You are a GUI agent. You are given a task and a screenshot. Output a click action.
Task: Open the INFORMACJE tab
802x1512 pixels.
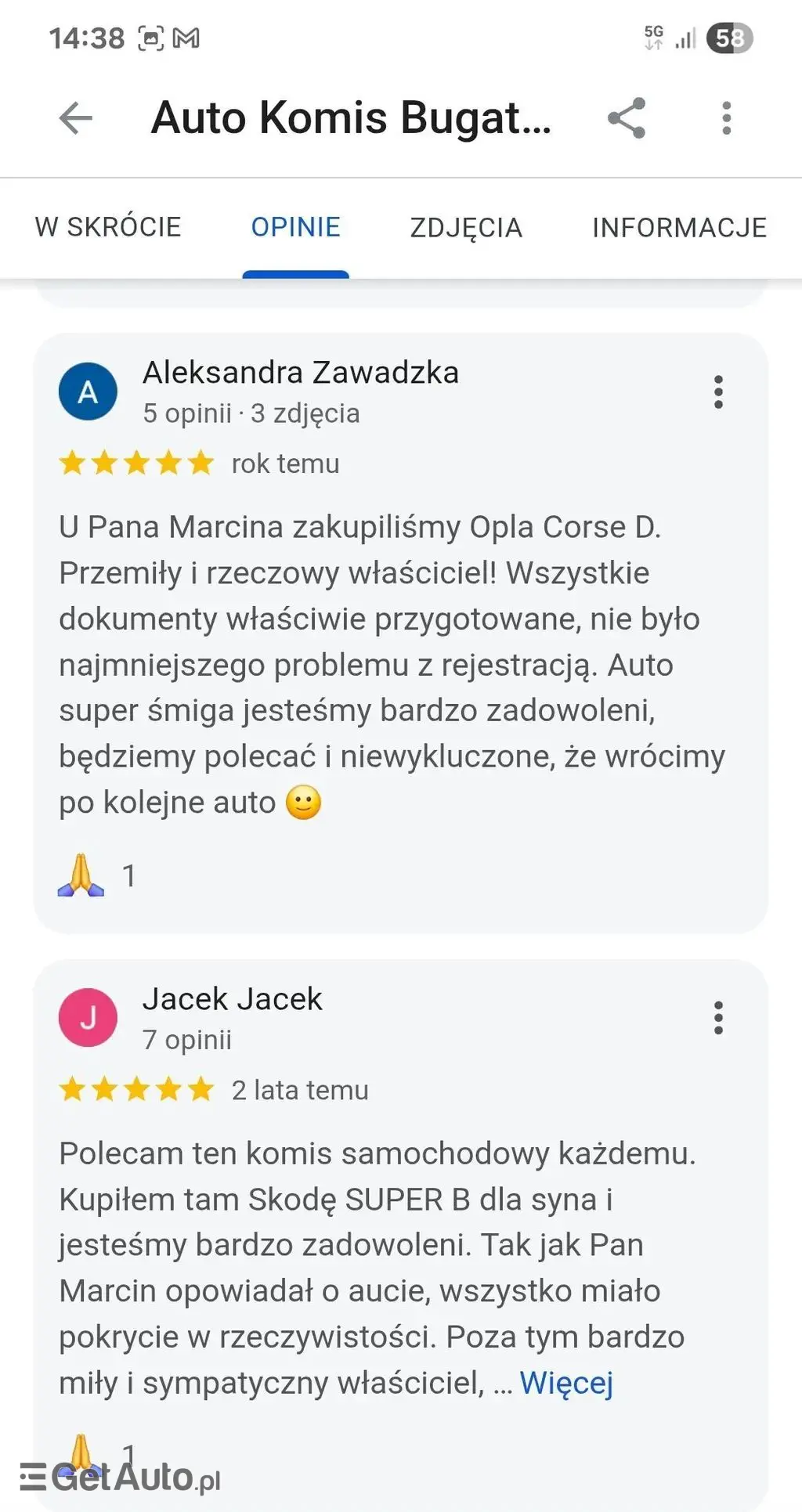679,227
